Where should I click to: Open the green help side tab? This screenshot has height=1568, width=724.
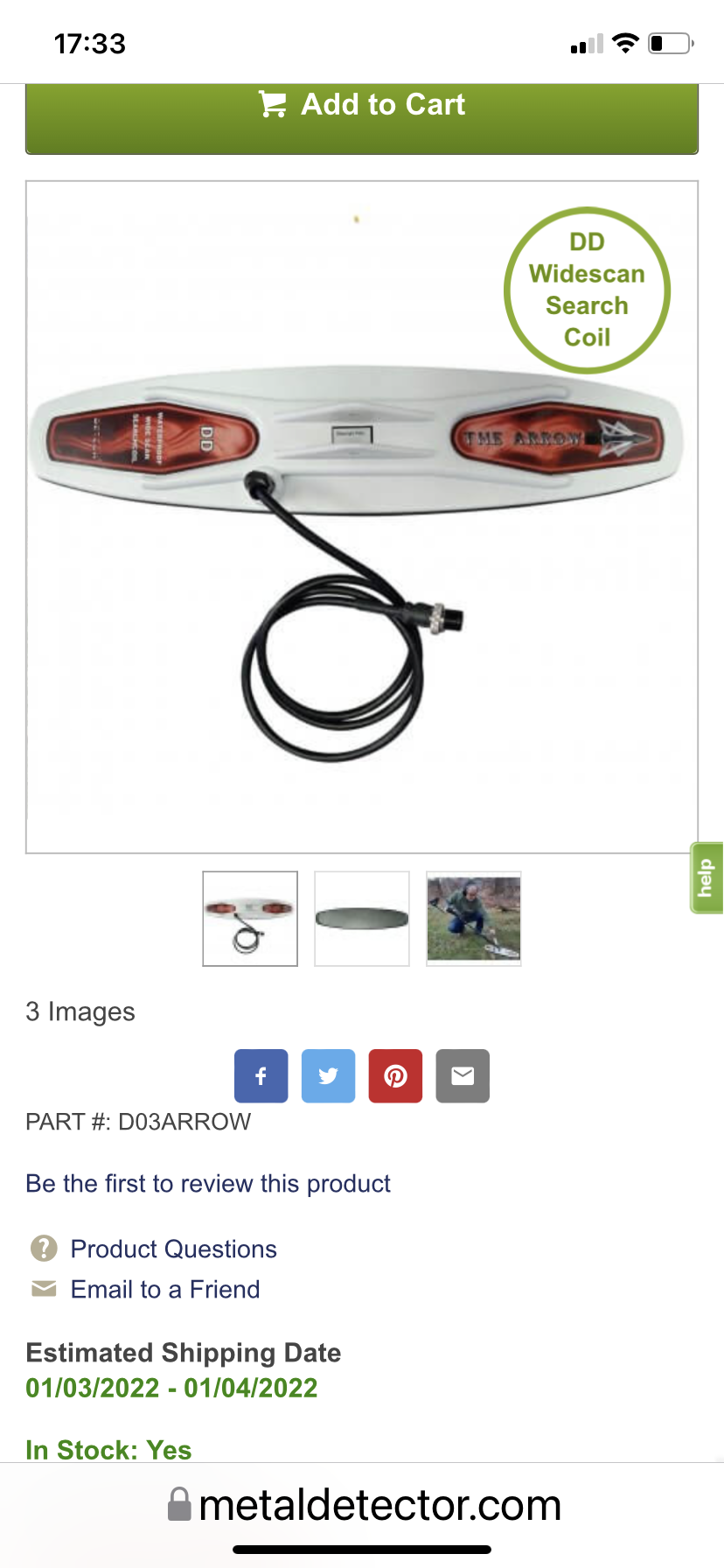(x=707, y=878)
